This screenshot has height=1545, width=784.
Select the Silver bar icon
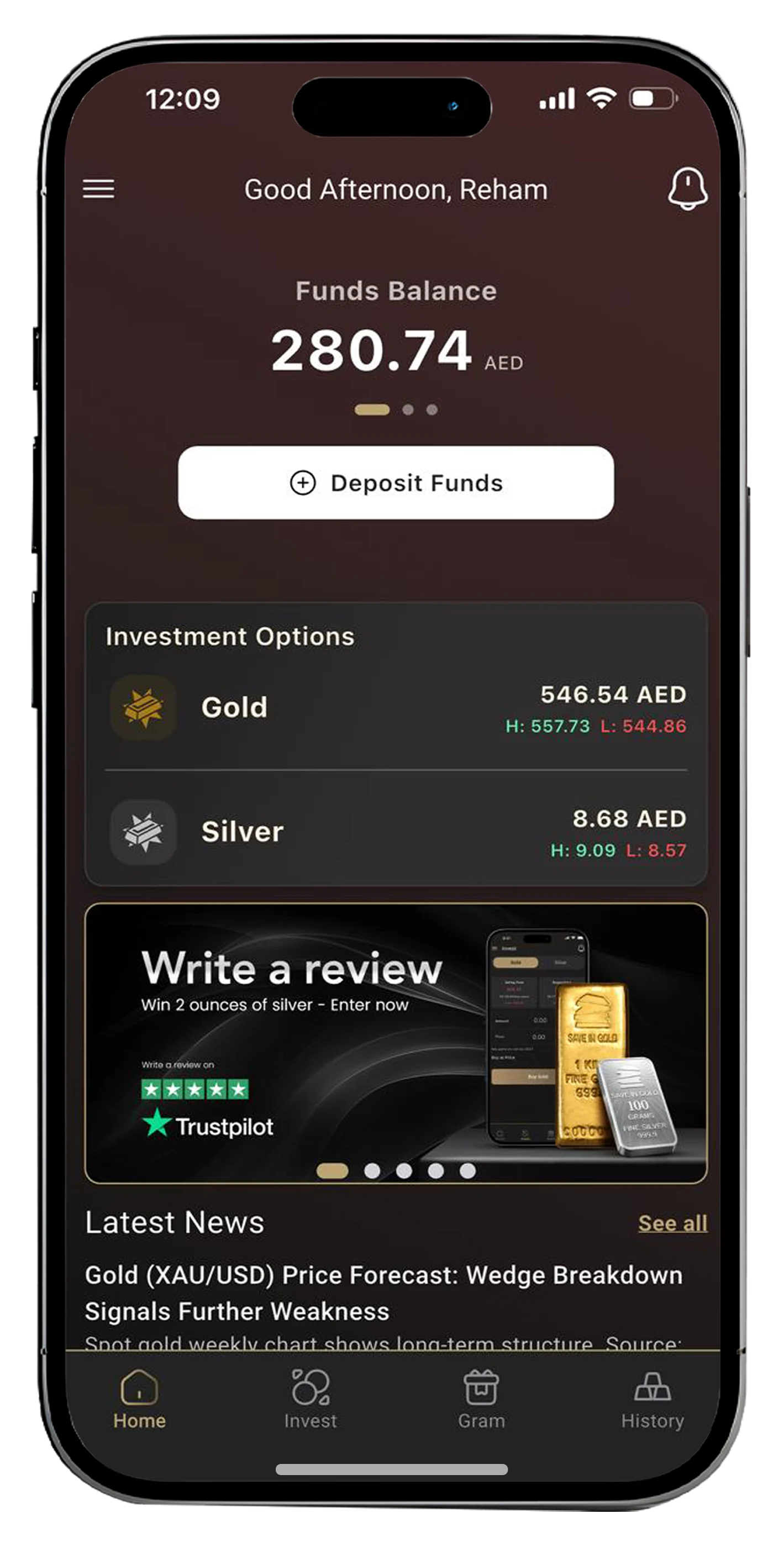pyautogui.click(x=143, y=831)
